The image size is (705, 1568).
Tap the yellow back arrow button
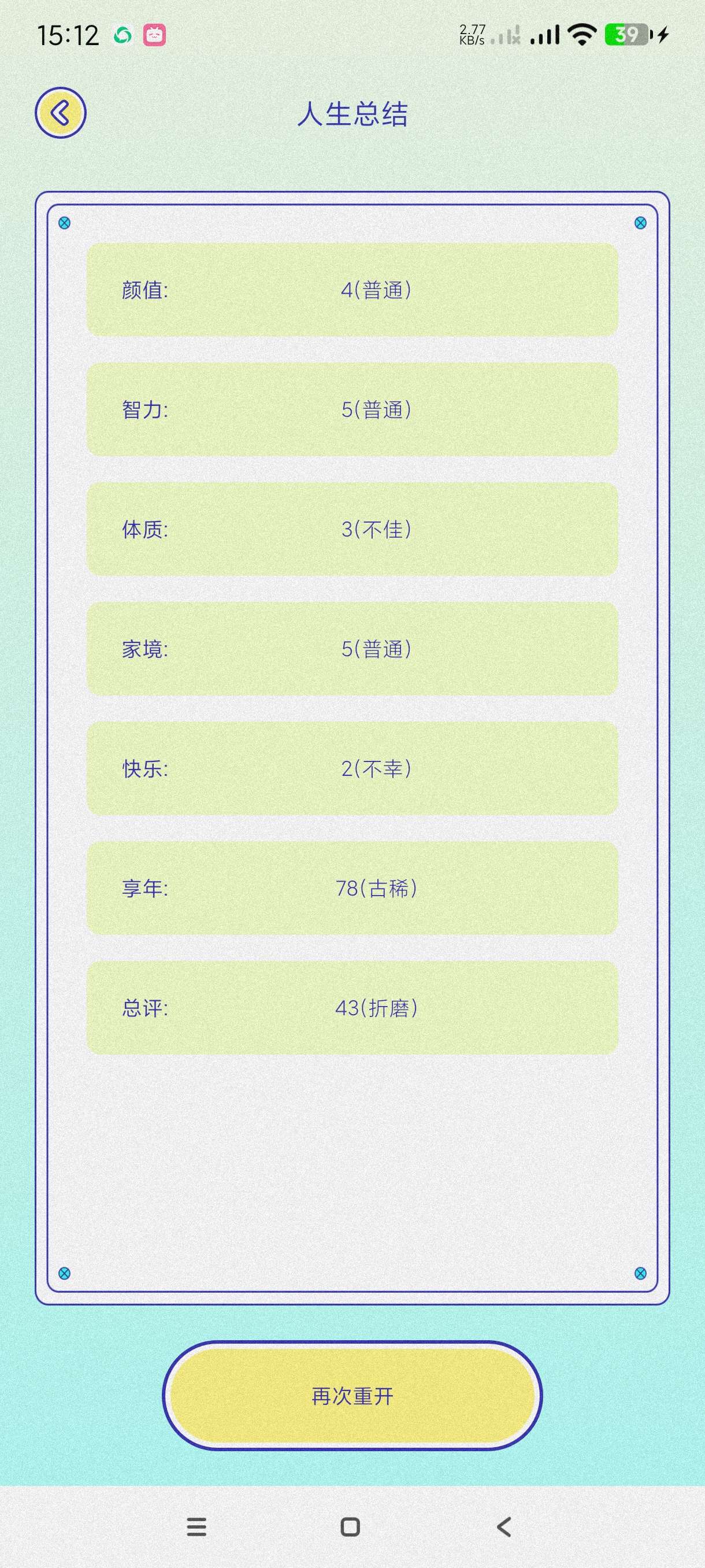pyautogui.click(x=60, y=113)
